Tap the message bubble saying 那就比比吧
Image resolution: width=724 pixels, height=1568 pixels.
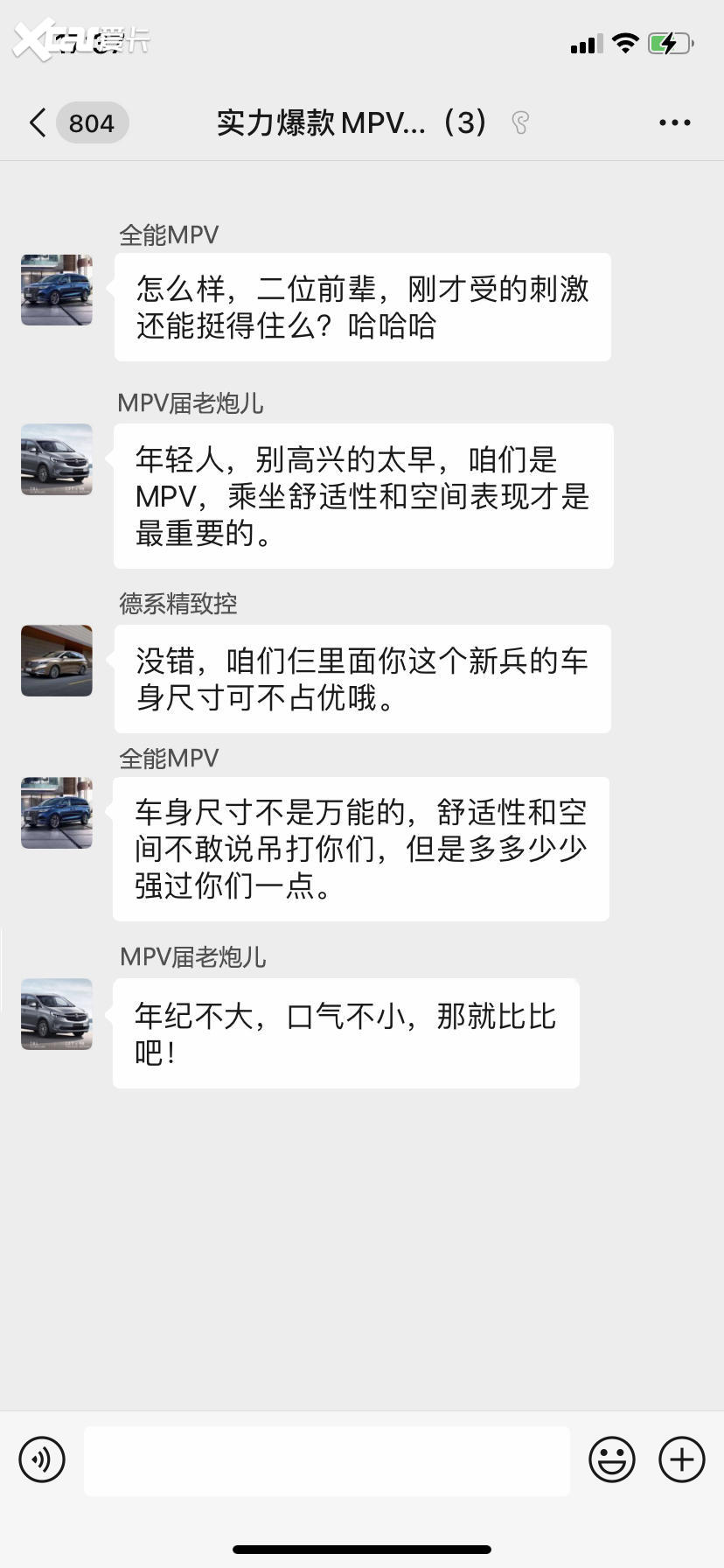point(345,1033)
